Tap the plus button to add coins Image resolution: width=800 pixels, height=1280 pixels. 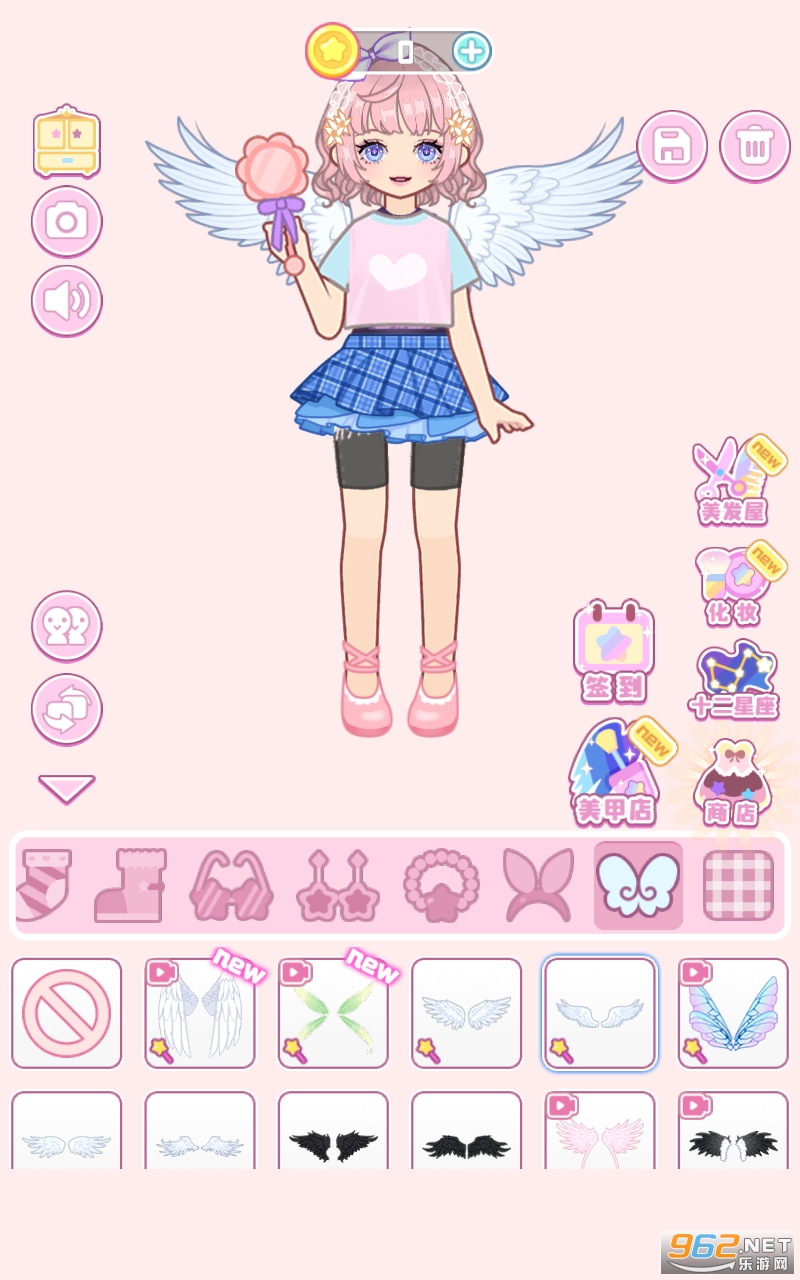[x=472, y=50]
